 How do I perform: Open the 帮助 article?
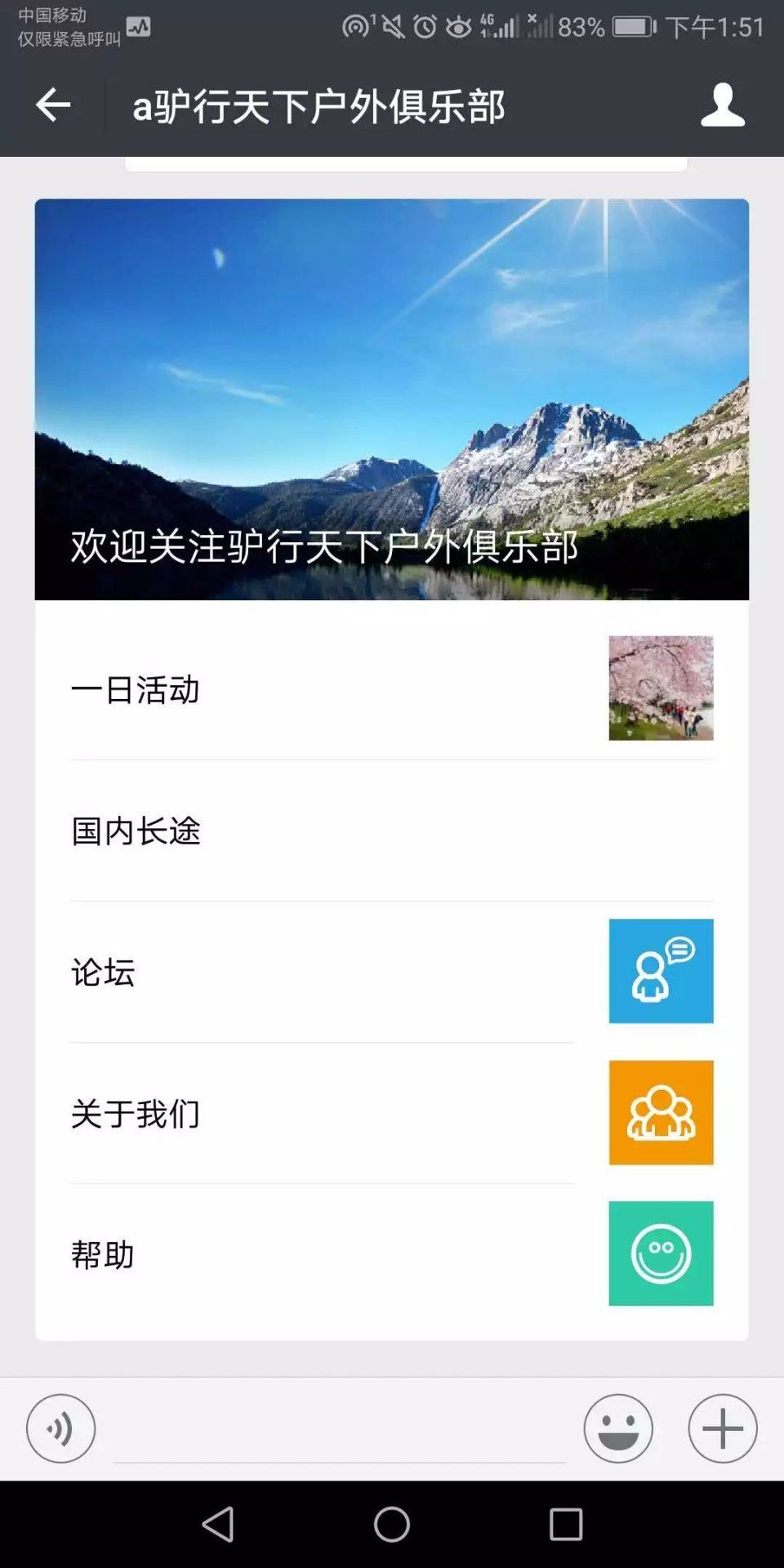point(391,1254)
